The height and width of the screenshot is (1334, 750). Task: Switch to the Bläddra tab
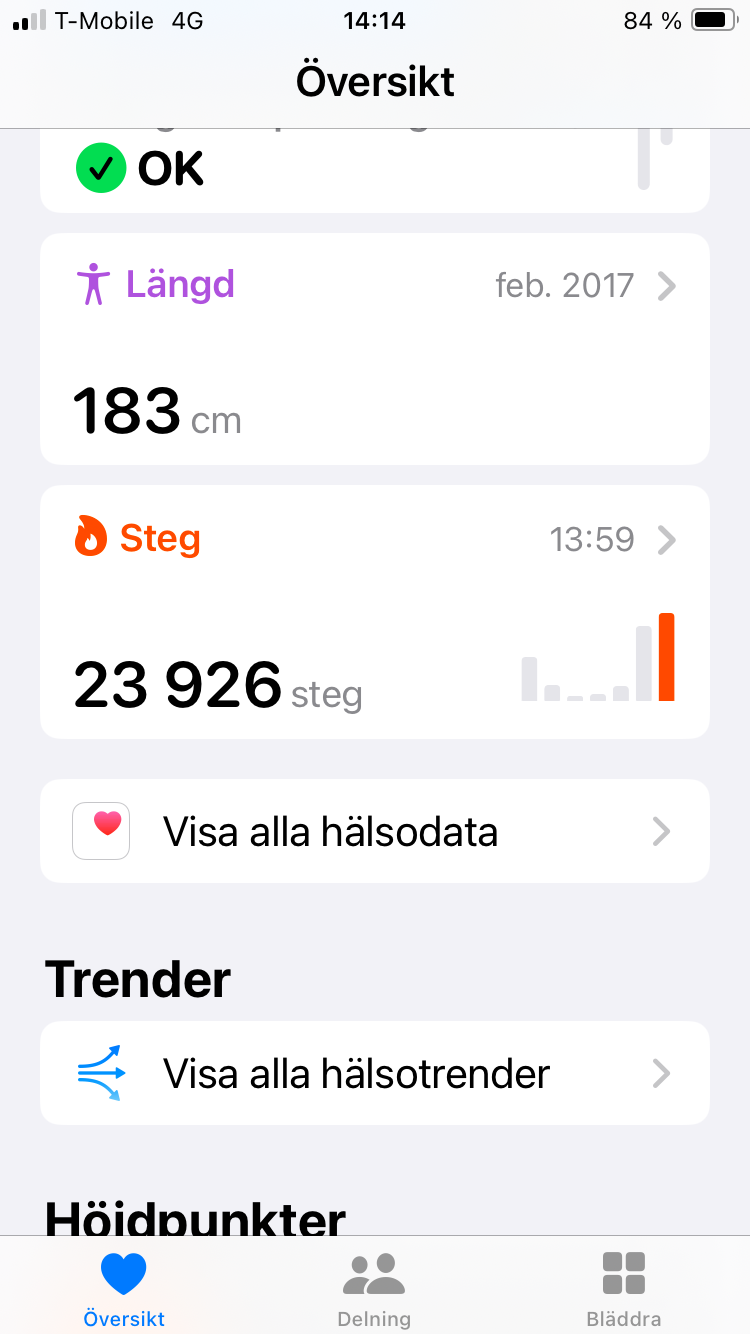tap(623, 1289)
